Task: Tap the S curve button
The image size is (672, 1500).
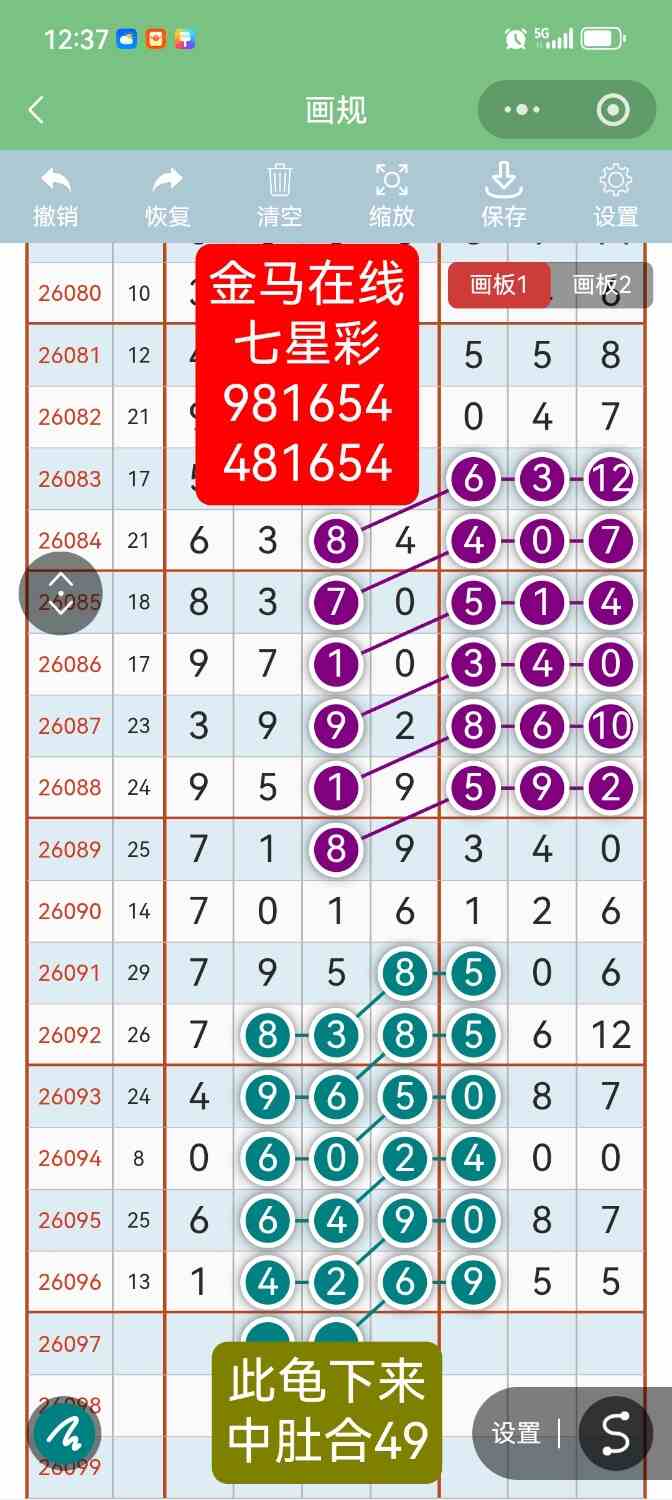Action: [616, 1433]
